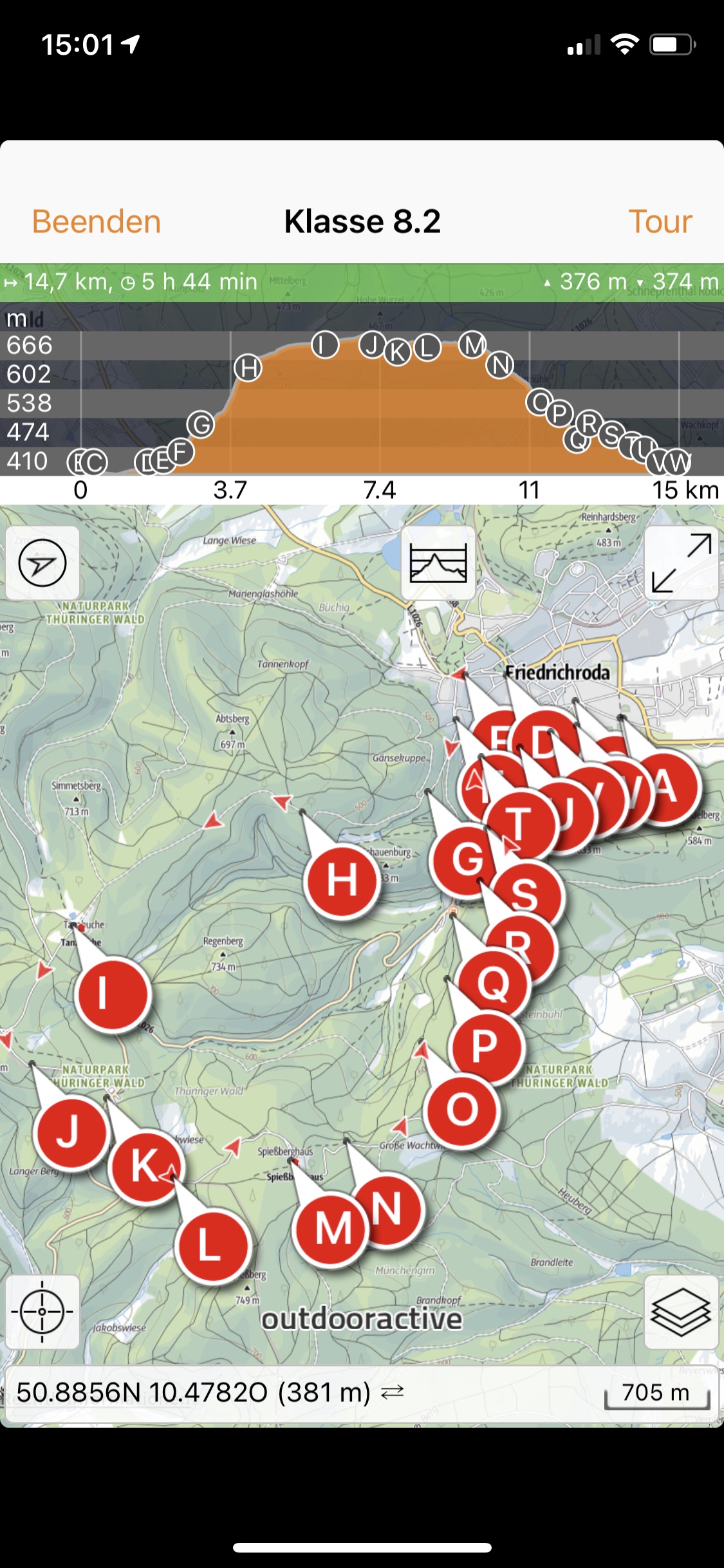
Task: Open the map layers selector
Action: (x=681, y=1311)
